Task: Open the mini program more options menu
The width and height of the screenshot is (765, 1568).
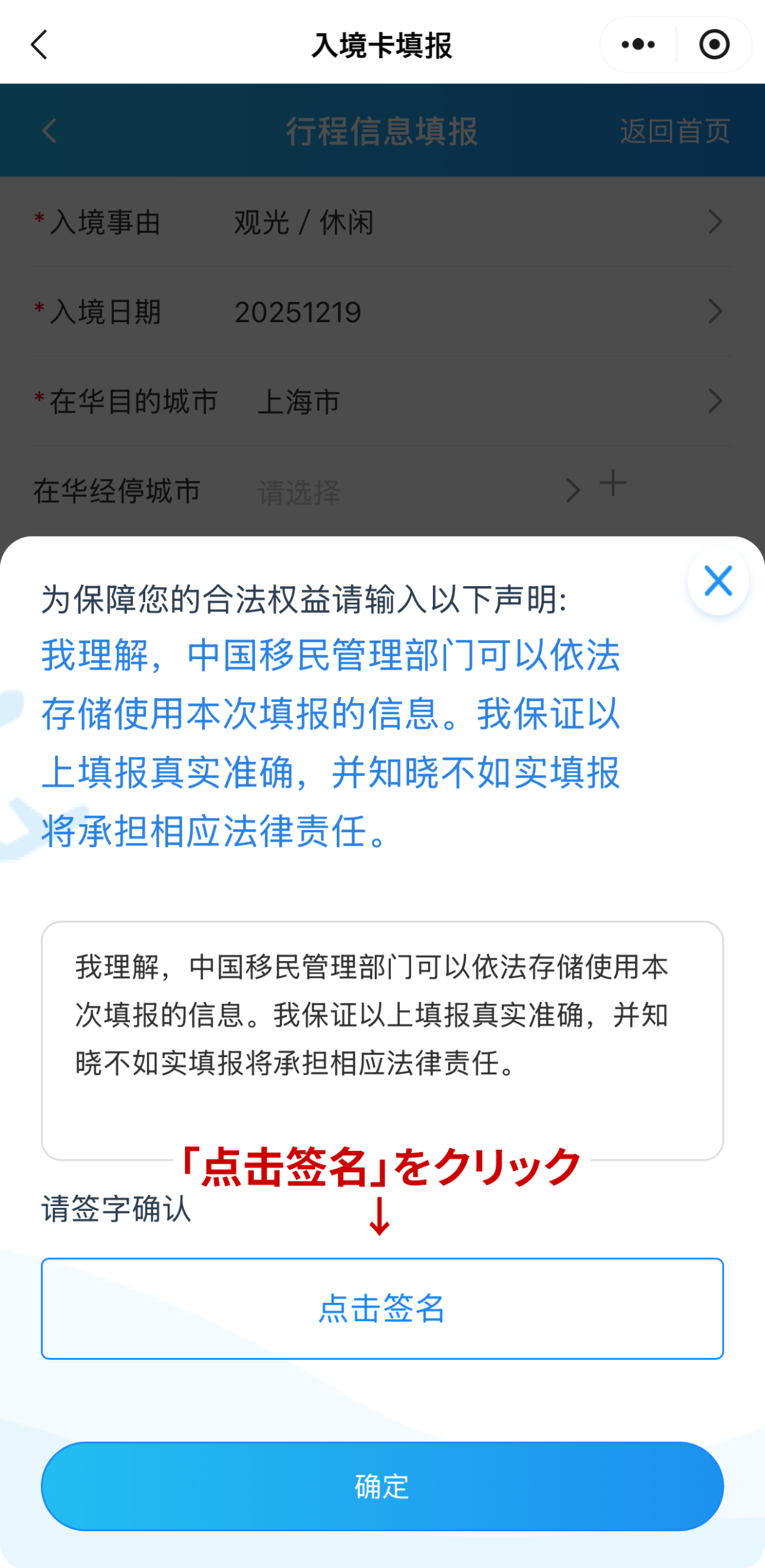Action: click(x=638, y=45)
